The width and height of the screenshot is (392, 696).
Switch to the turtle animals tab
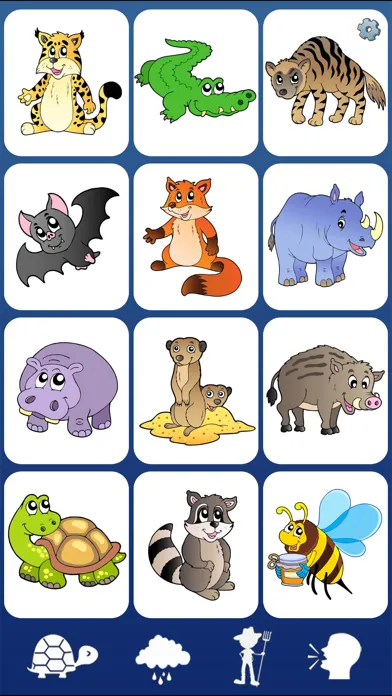click(63, 656)
